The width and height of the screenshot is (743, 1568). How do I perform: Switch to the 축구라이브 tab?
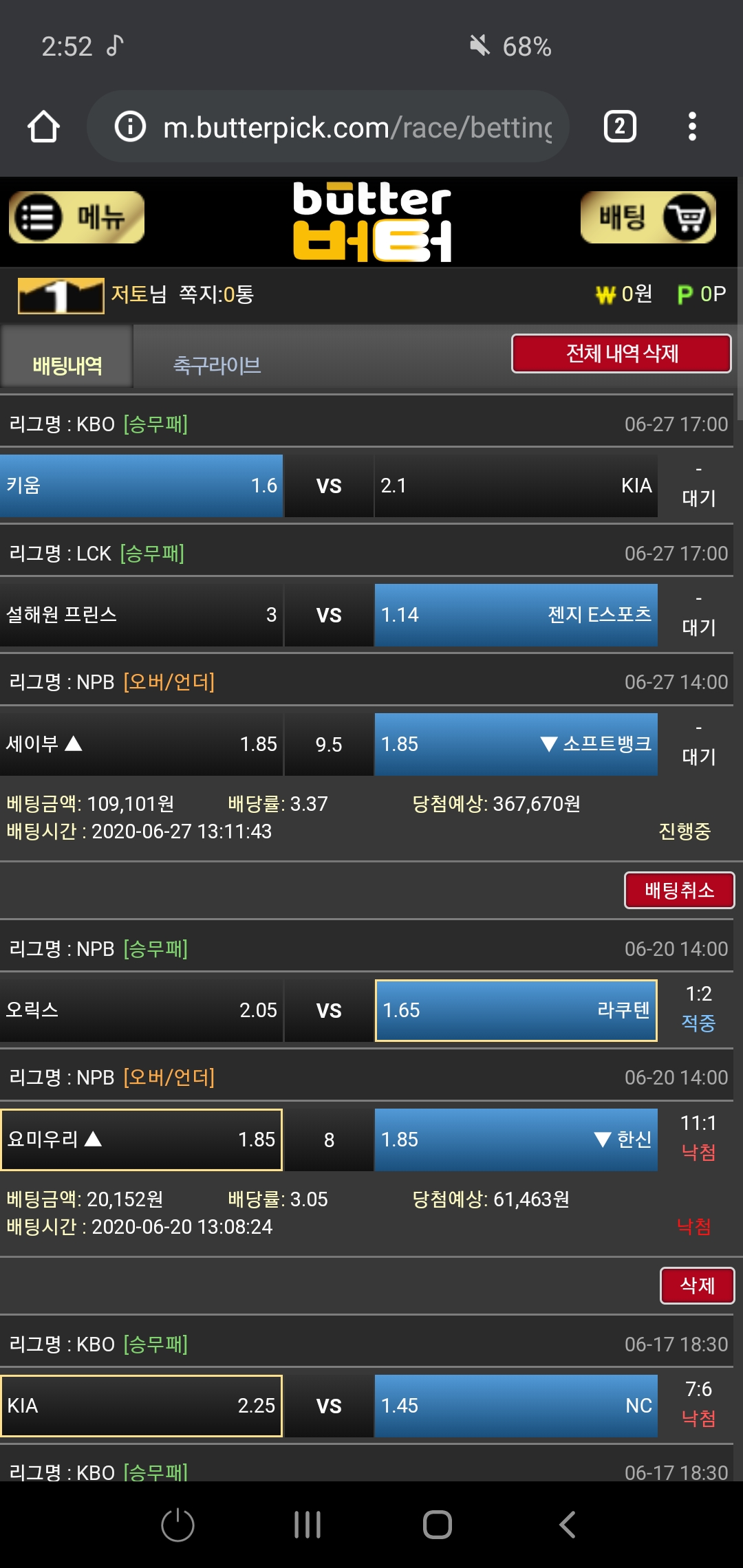point(217,364)
